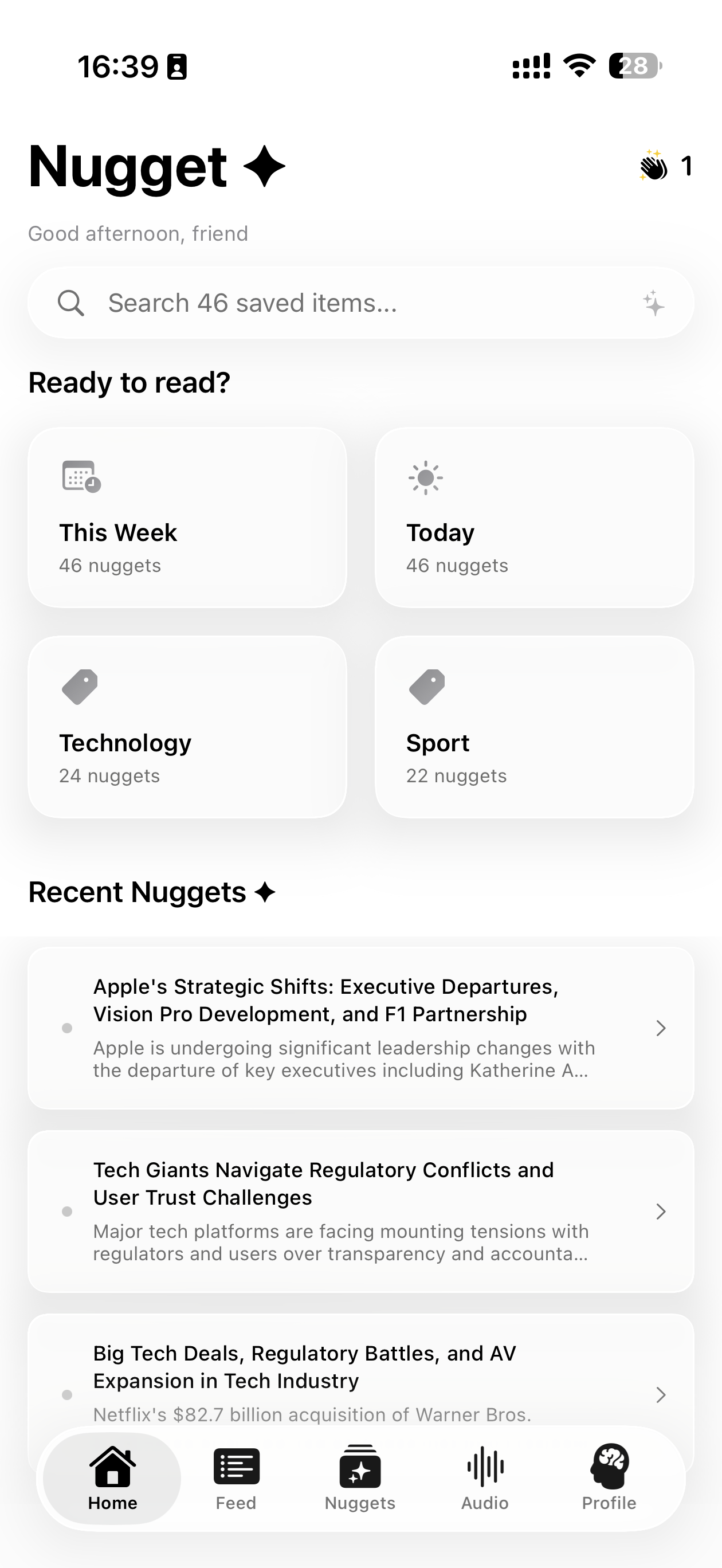This screenshot has width=722, height=1568.
Task: Switch to the Nuggets tab
Action: [360, 1478]
